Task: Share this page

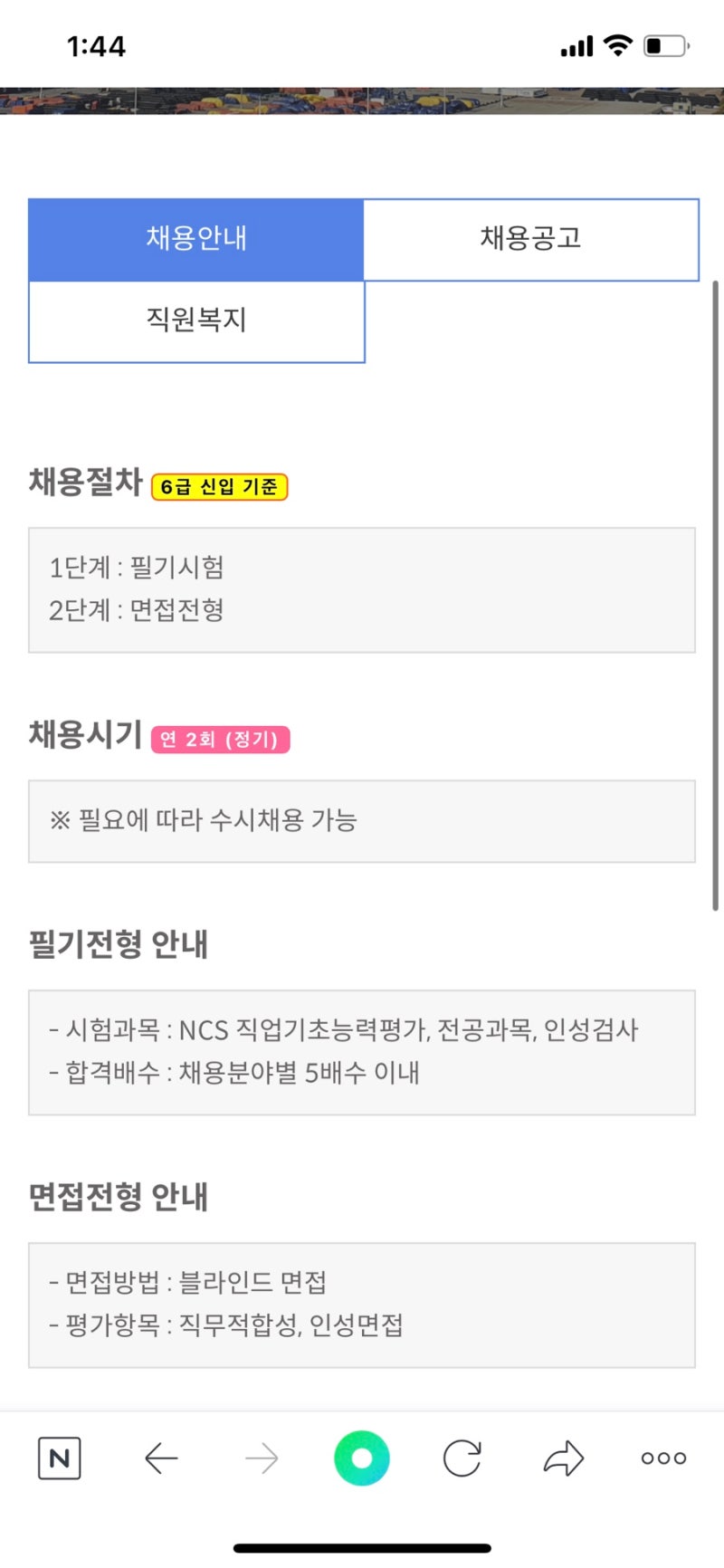Action: tap(563, 1458)
